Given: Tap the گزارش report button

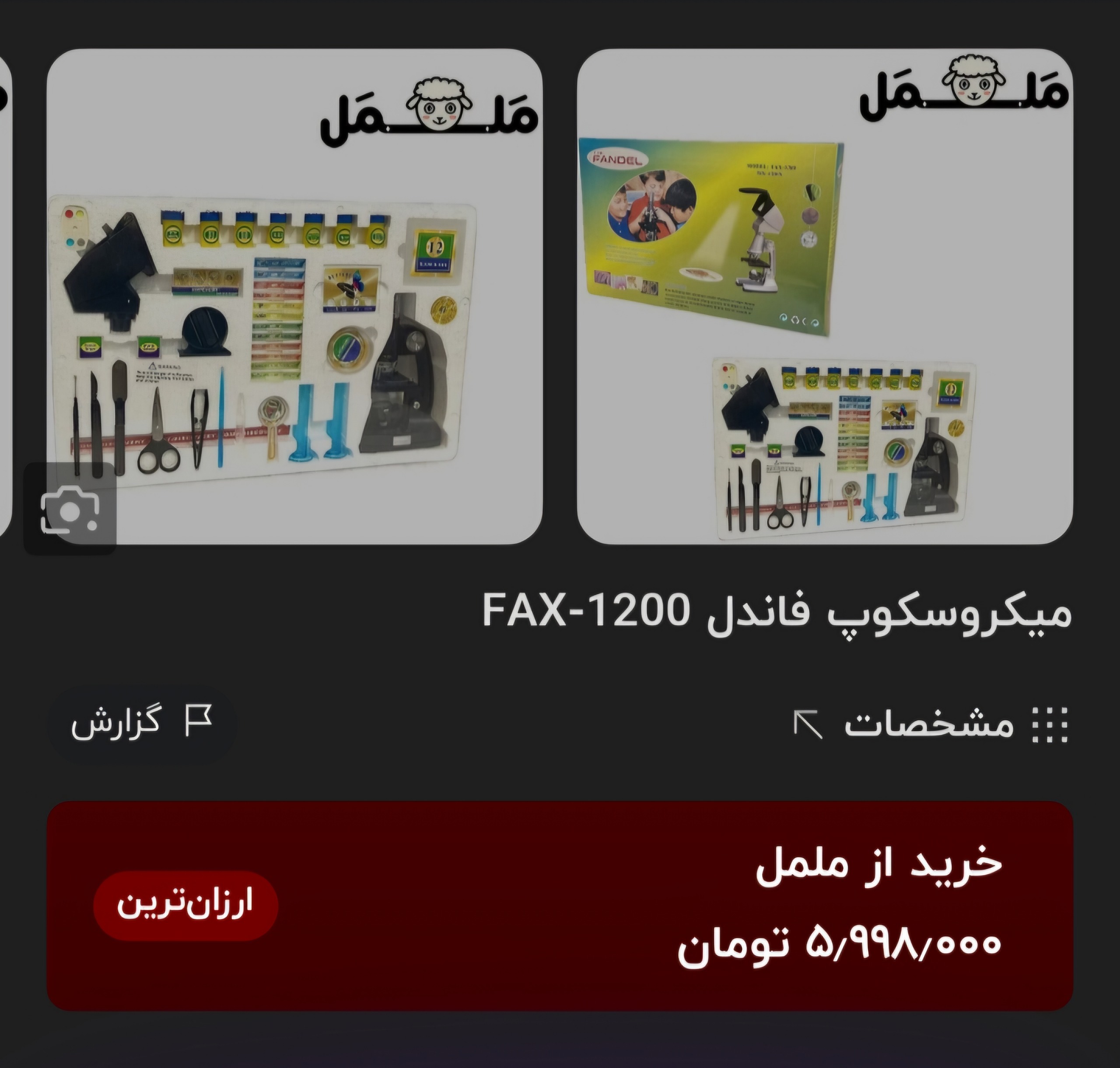Looking at the screenshot, I should tap(142, 722).
